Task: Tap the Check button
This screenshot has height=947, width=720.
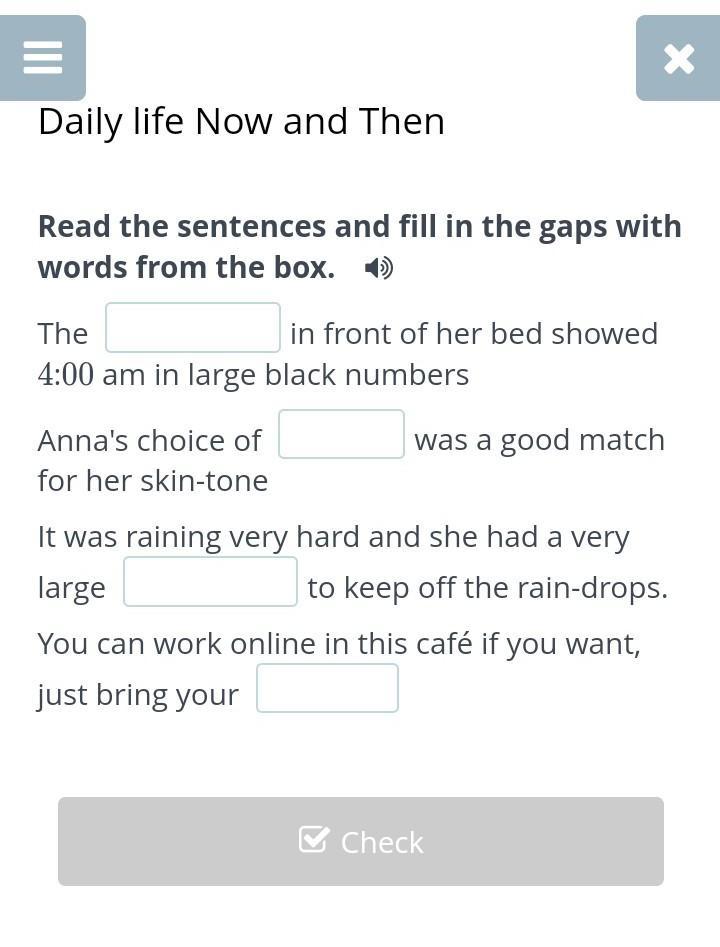Action: coord(360,841)
